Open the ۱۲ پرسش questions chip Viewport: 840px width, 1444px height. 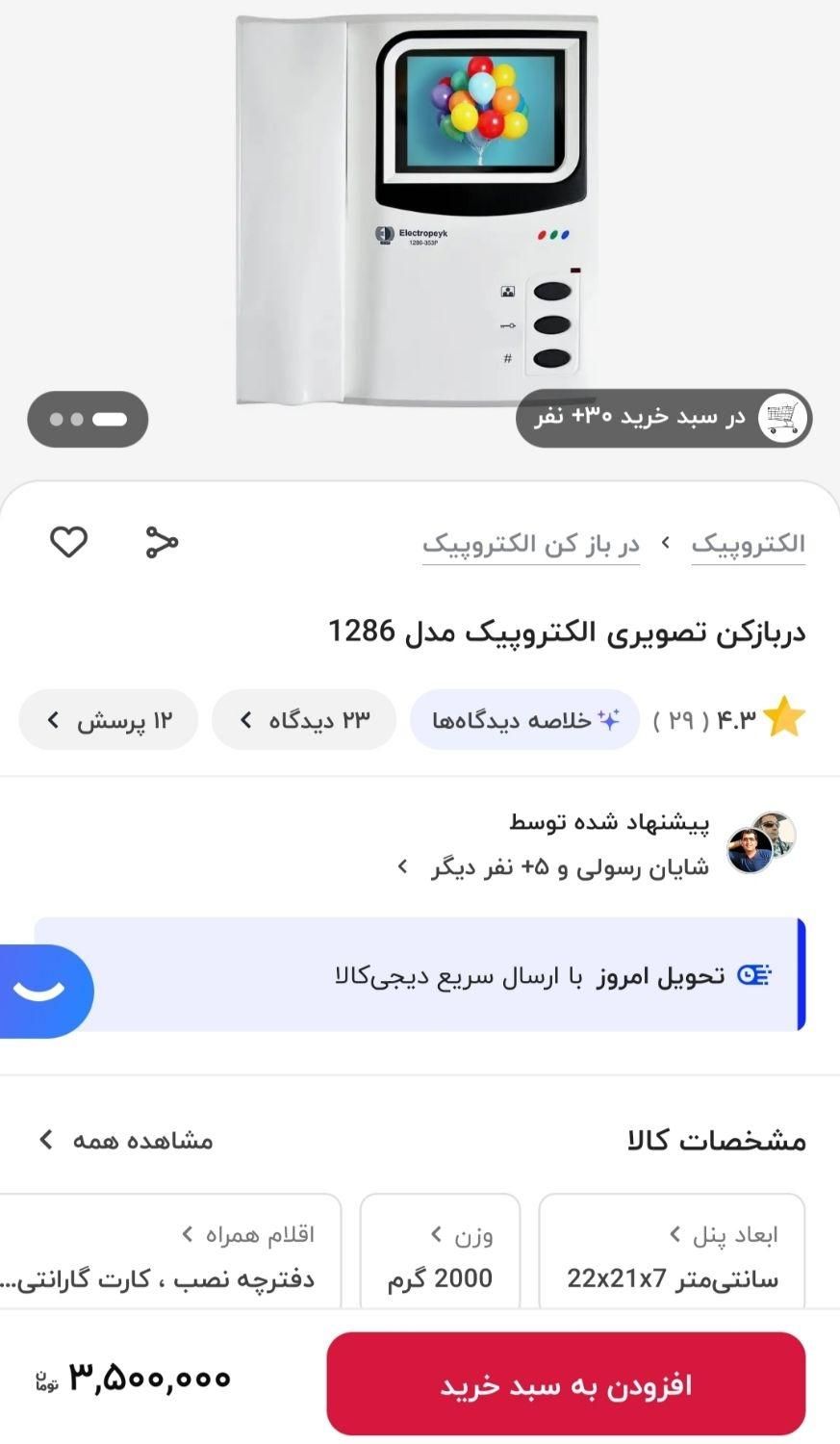pos(109,720)
